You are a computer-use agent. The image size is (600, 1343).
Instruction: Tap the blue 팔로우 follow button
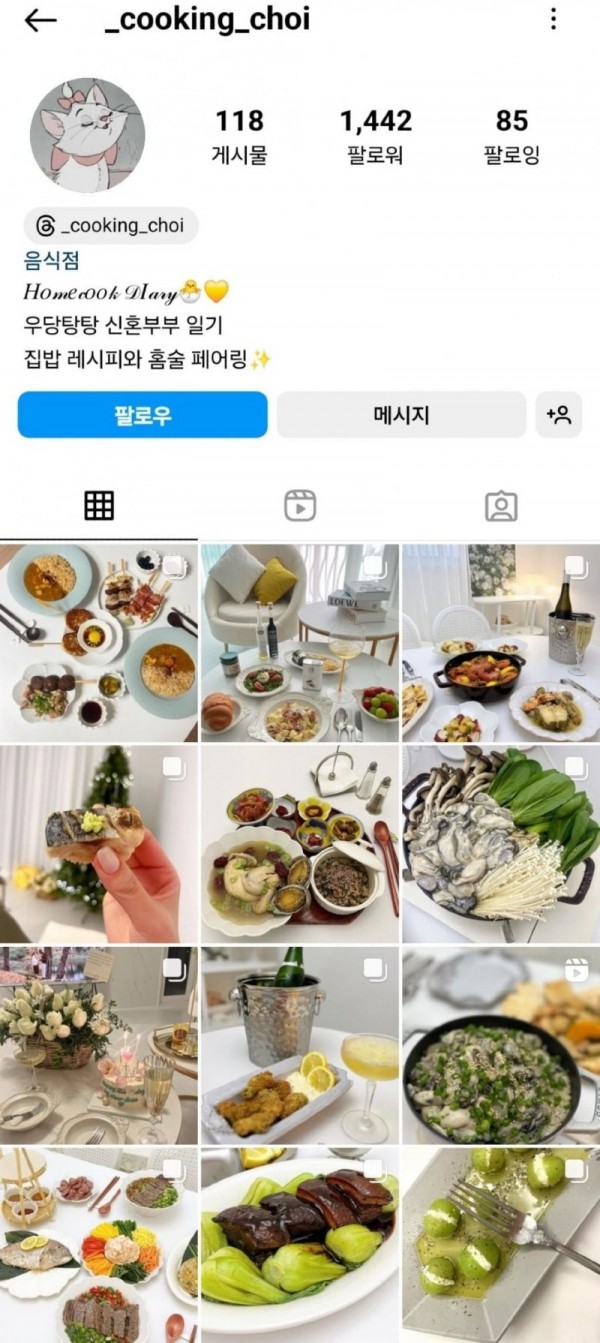coord(142,415)
